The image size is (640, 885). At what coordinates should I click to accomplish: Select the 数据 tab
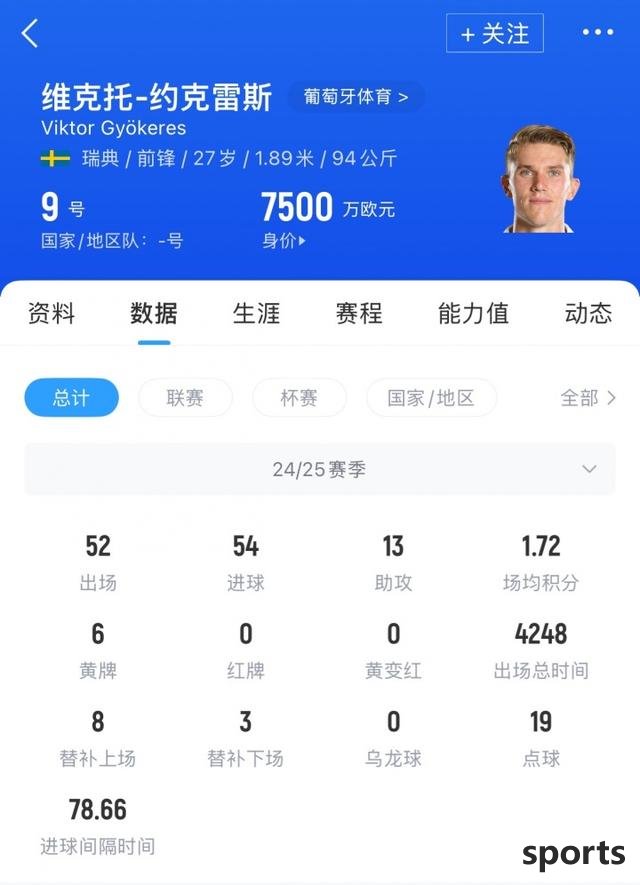point(154,313)
